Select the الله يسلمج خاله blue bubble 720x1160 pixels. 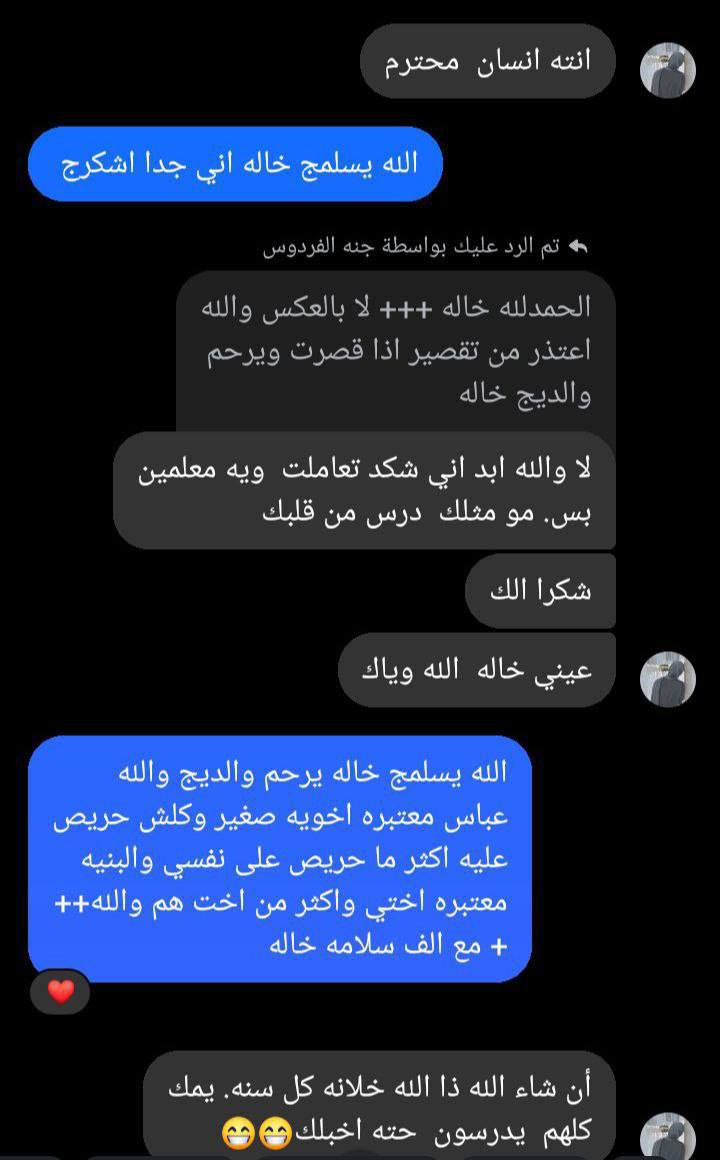coord(235,164)
